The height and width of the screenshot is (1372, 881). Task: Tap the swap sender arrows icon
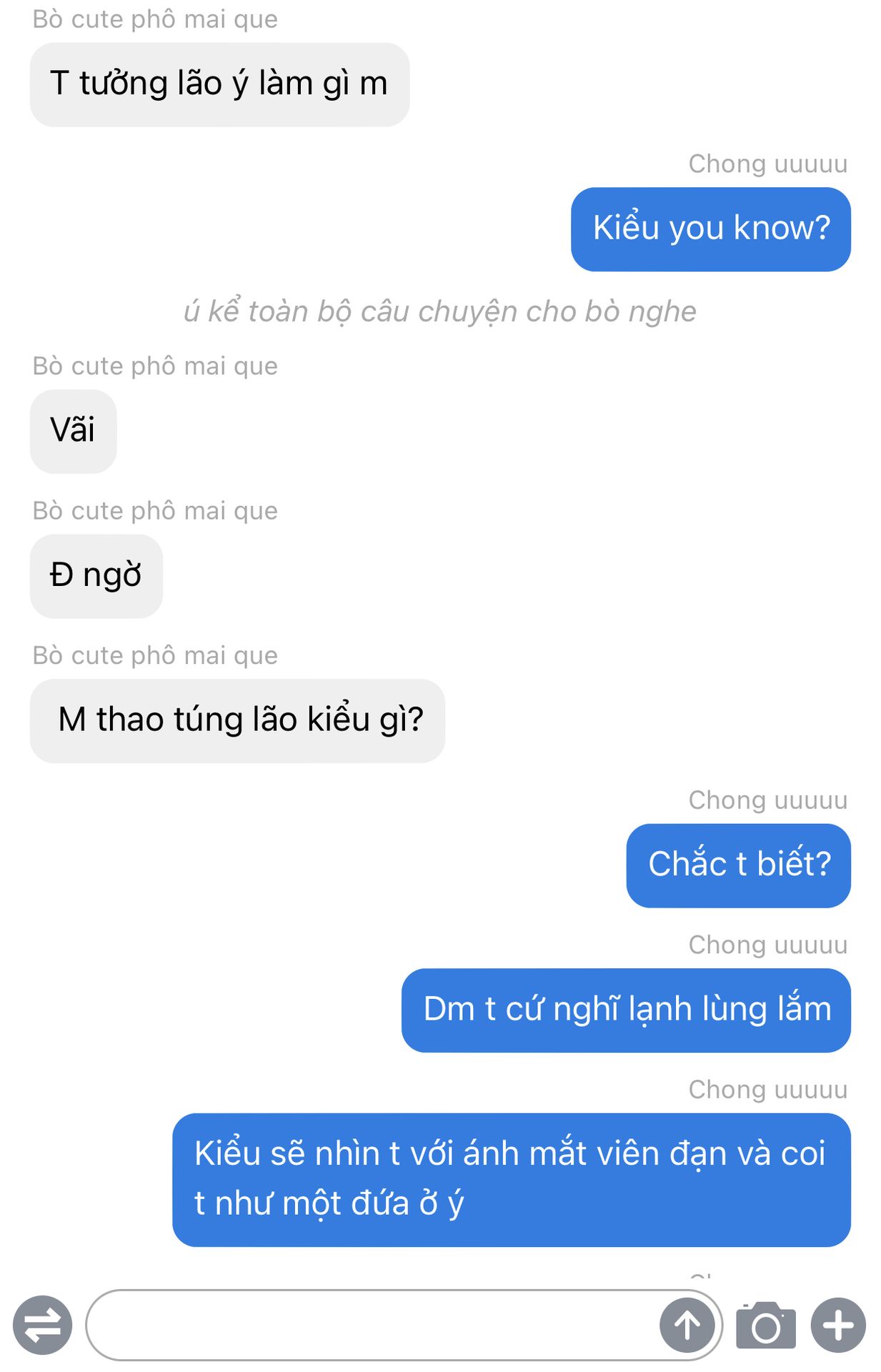pos(42,1325)
